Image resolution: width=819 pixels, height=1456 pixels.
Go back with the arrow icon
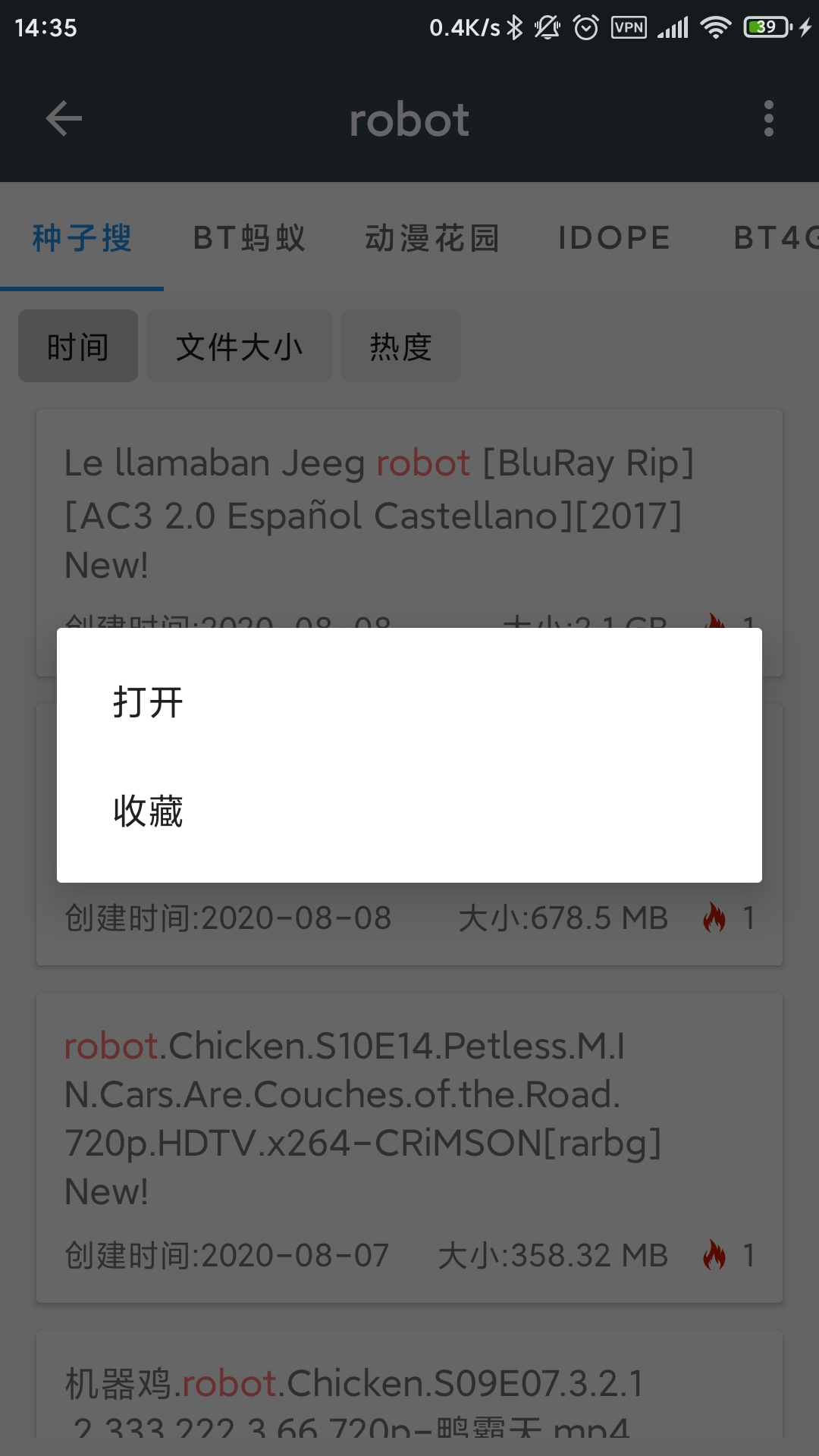pyautogui.click(x=64, y=119)
